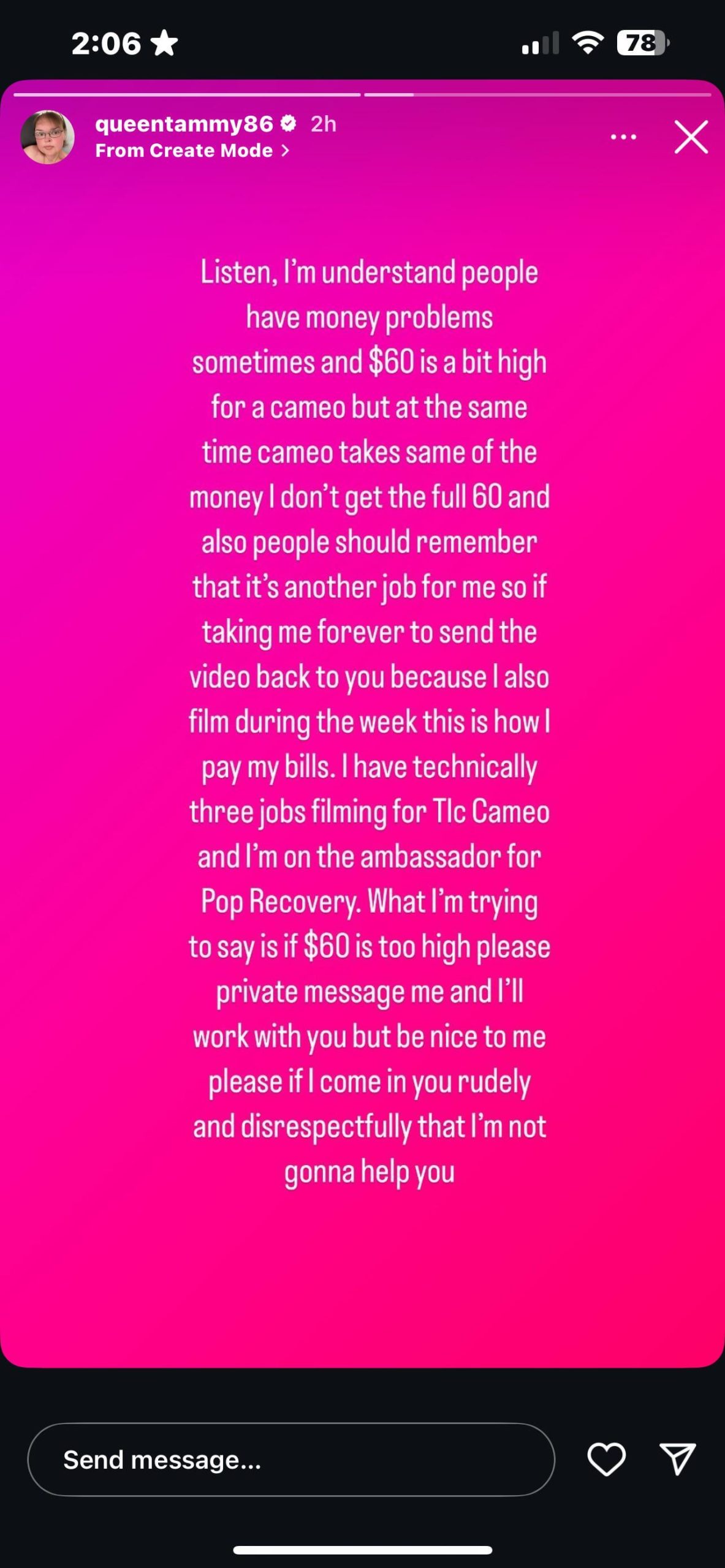
Task: Focus the Send message field
Action: [x=291, y=1460]
